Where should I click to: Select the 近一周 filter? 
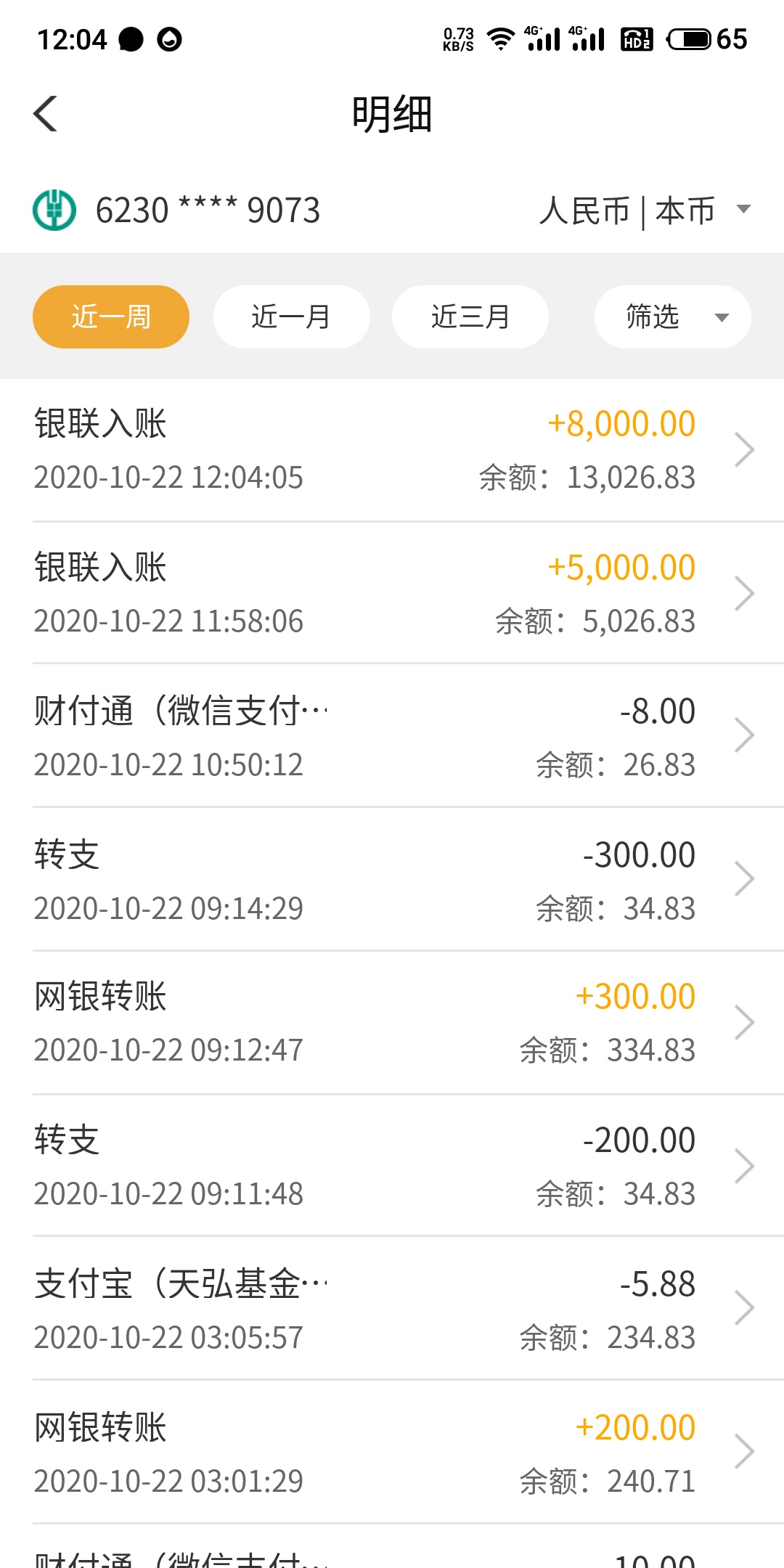tap(111, 317)
